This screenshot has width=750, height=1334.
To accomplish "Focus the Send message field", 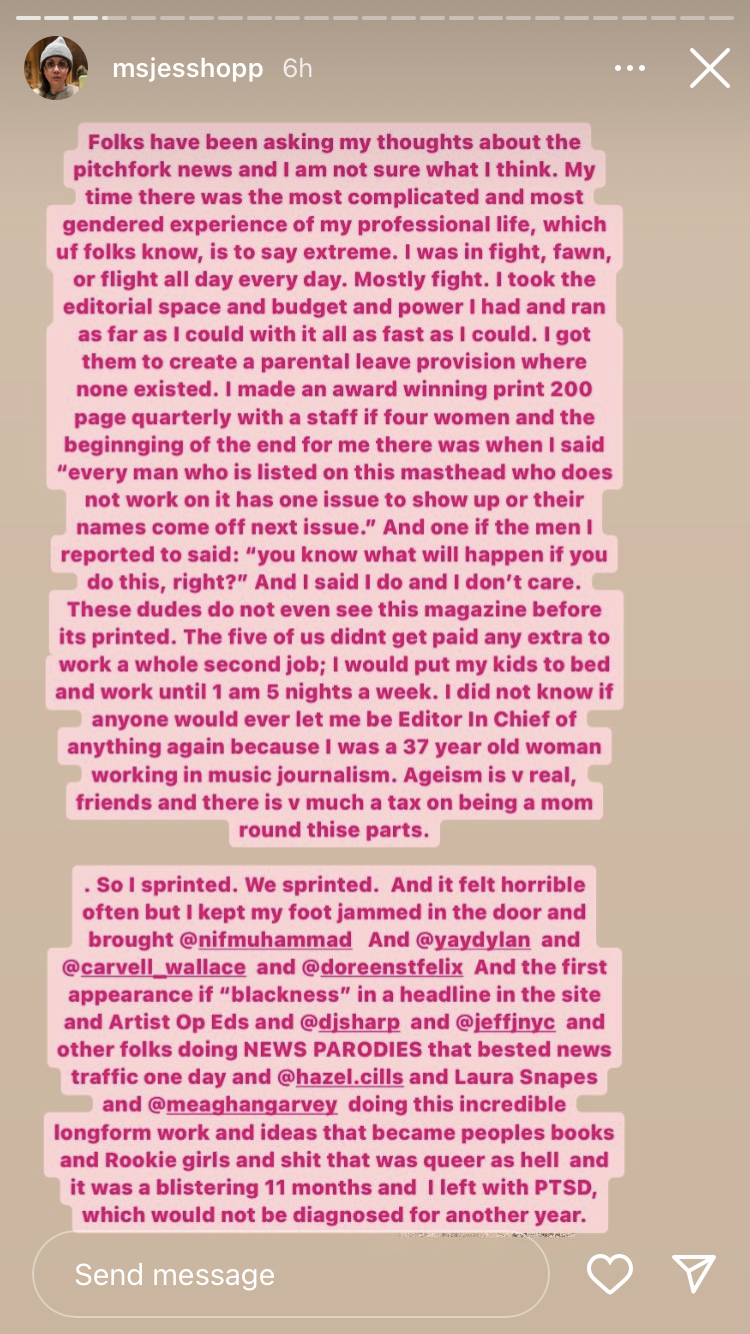I will (290, 1274).
